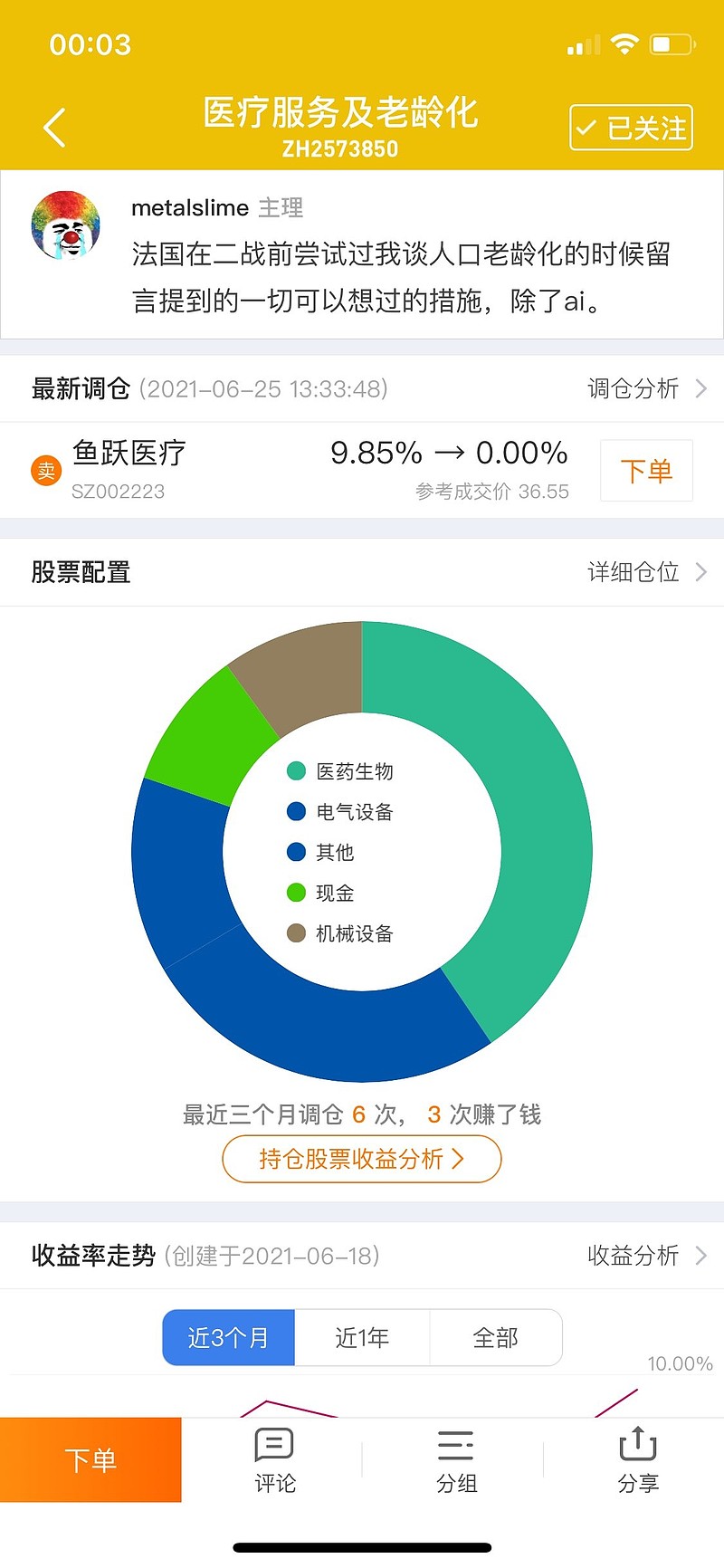Tap the 分组 grouping icon
Screen dimensions: 724x1568
(456, 1459)
